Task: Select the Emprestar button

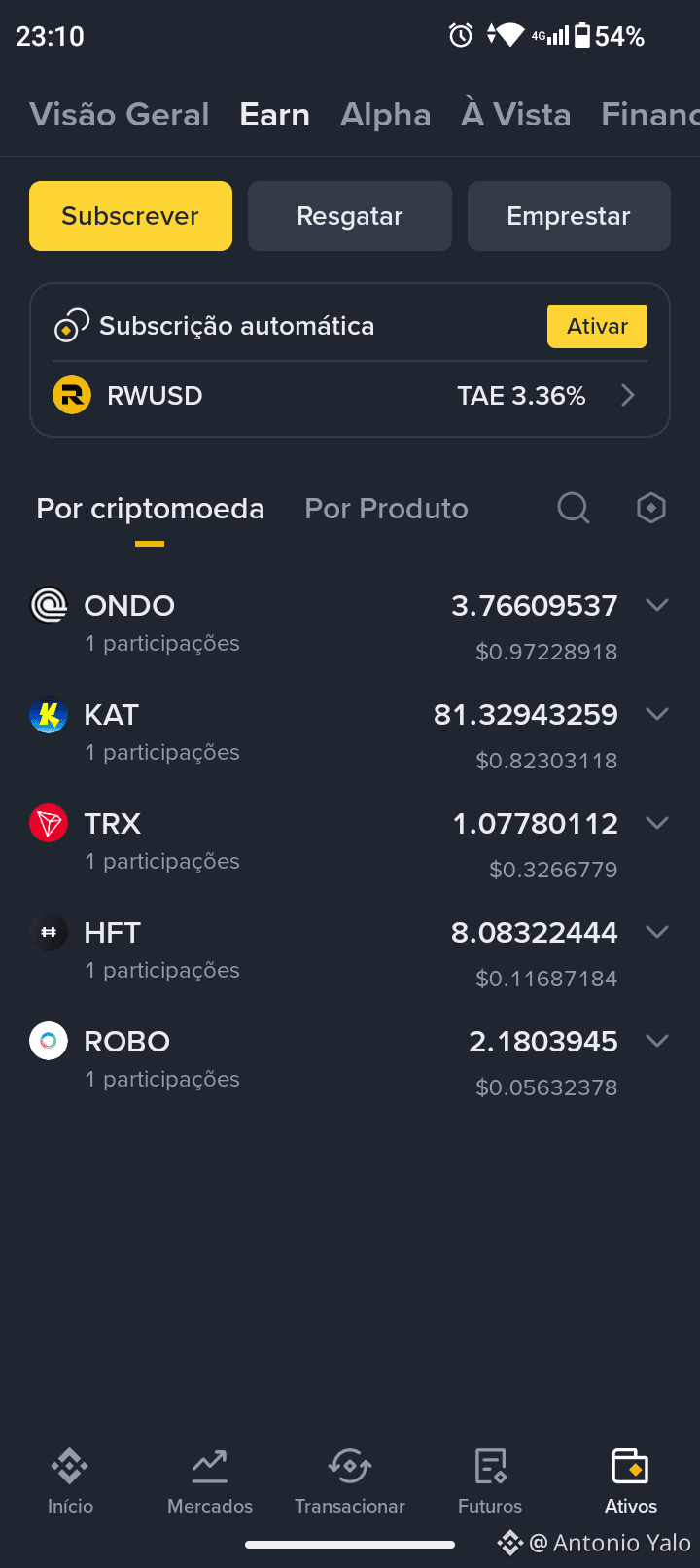Action: tap(569, 216)
